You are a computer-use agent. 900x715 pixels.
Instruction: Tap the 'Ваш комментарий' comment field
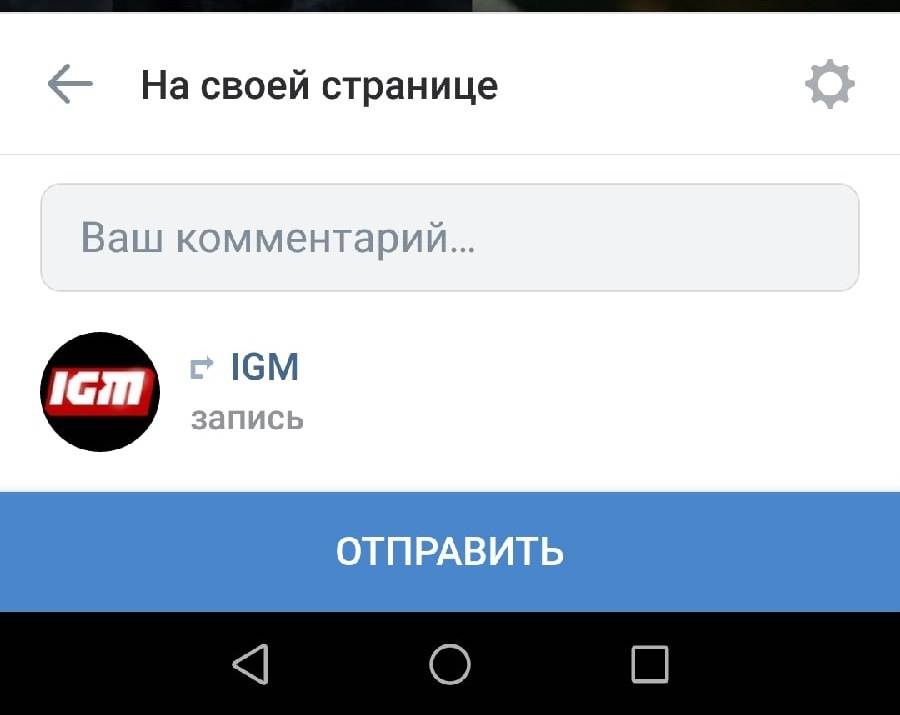pyautogui.click(x=450, y=238)
